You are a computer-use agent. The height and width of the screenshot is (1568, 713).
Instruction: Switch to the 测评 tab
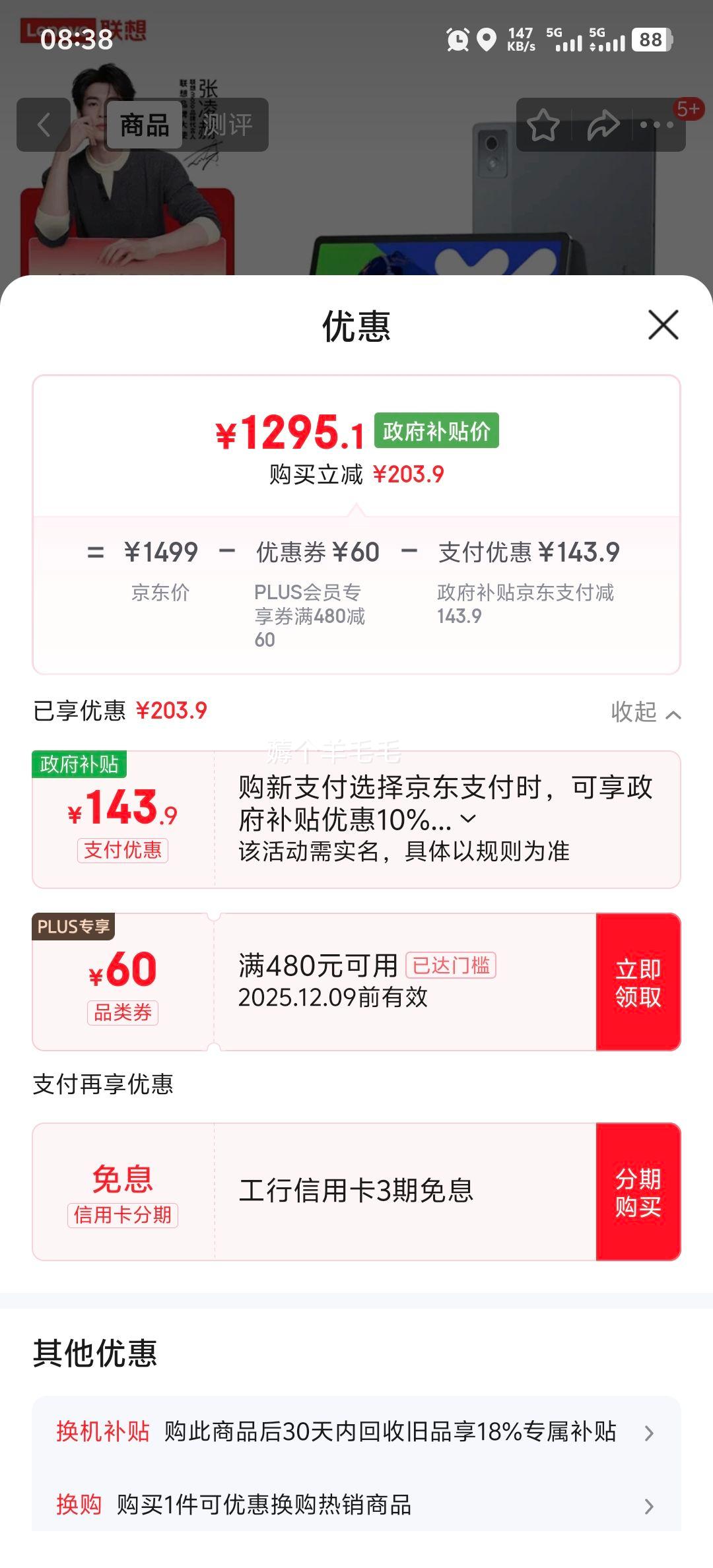click(x=228, y=125)
